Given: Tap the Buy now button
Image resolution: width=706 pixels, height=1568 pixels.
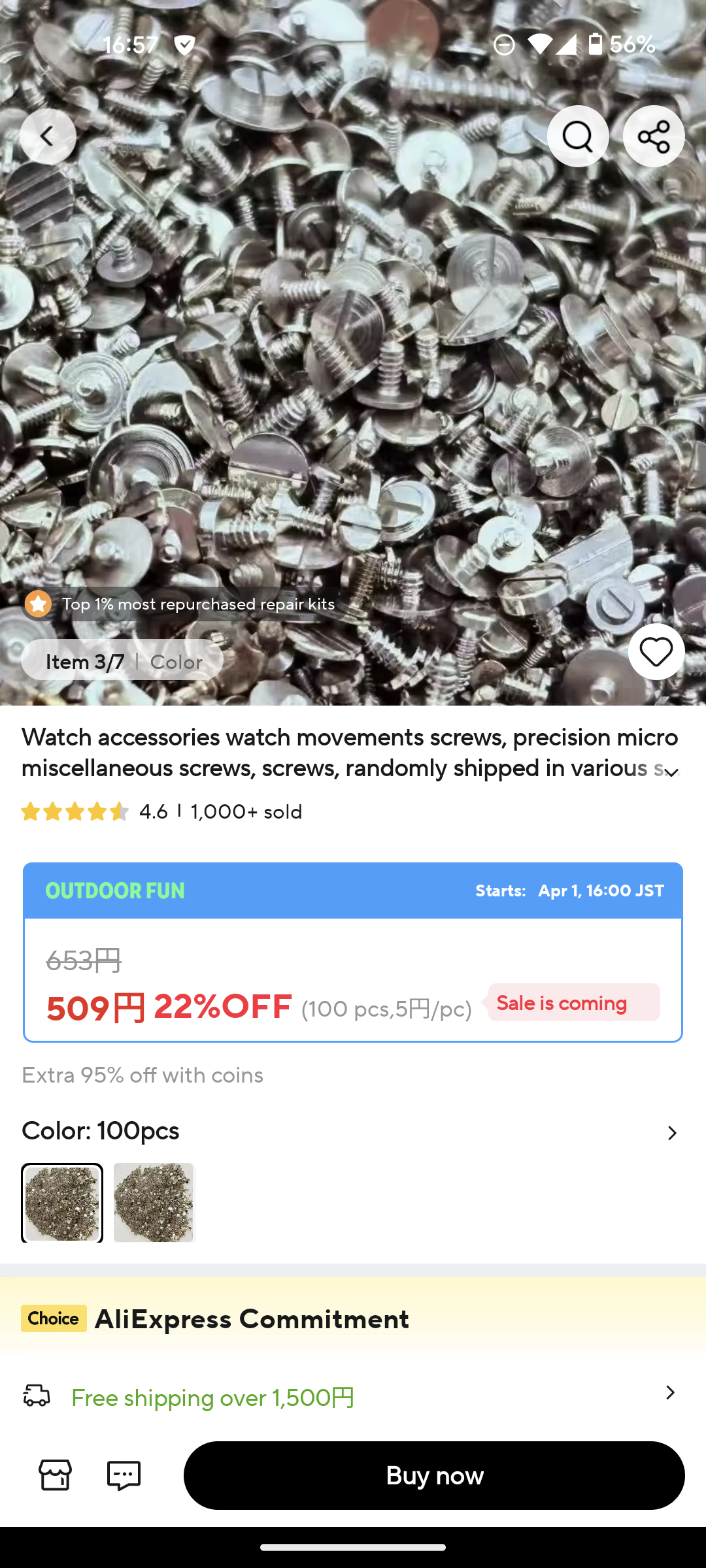Looking at the screenshot, I should pos(434,1475).
